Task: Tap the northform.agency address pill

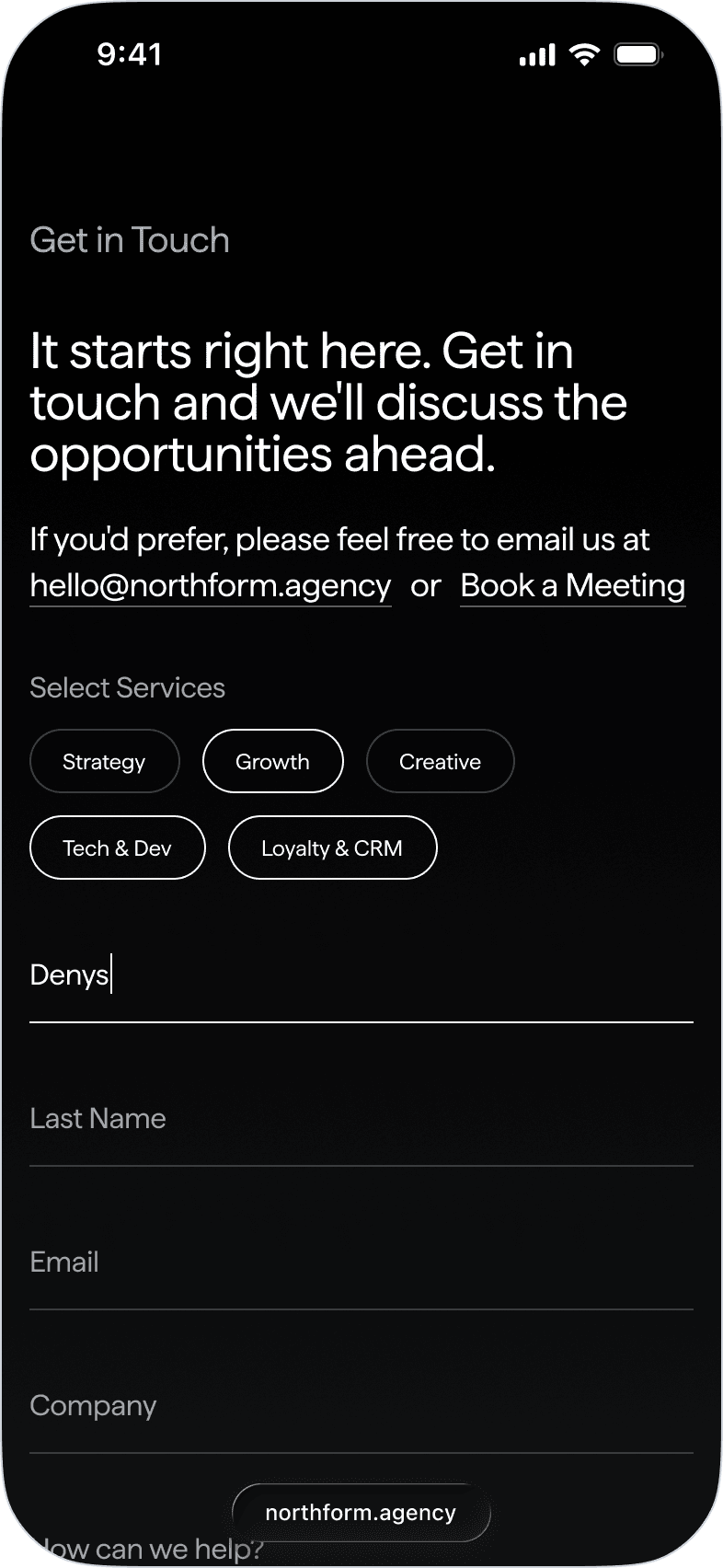Action: pos(361,1514)
